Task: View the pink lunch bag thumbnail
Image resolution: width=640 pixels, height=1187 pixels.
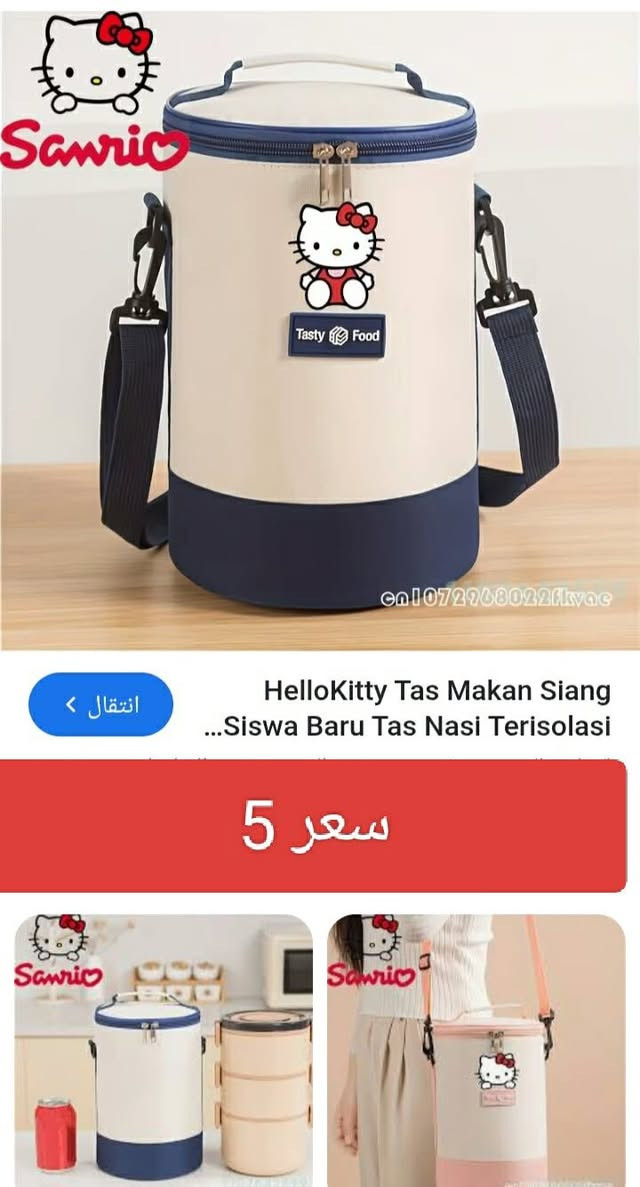Action: [476, 1050]
